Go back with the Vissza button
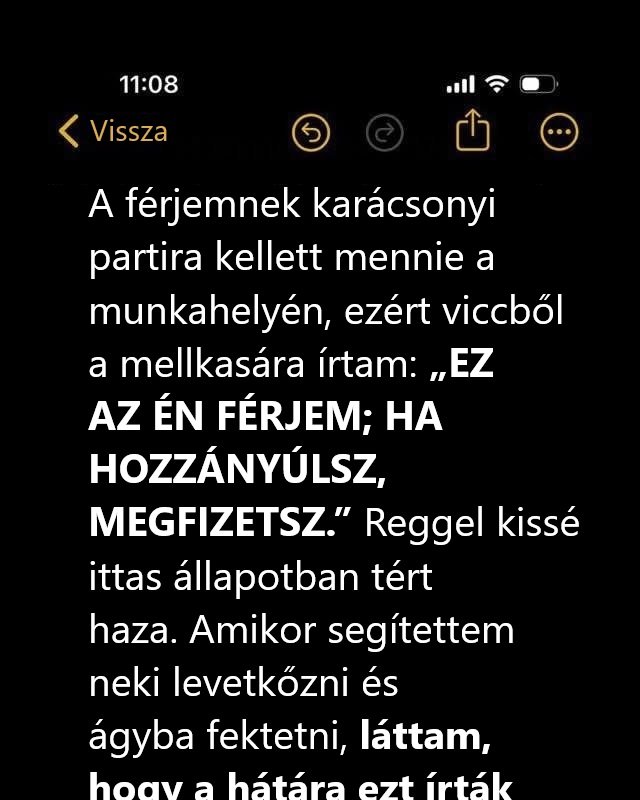 (x=112, y=132)
